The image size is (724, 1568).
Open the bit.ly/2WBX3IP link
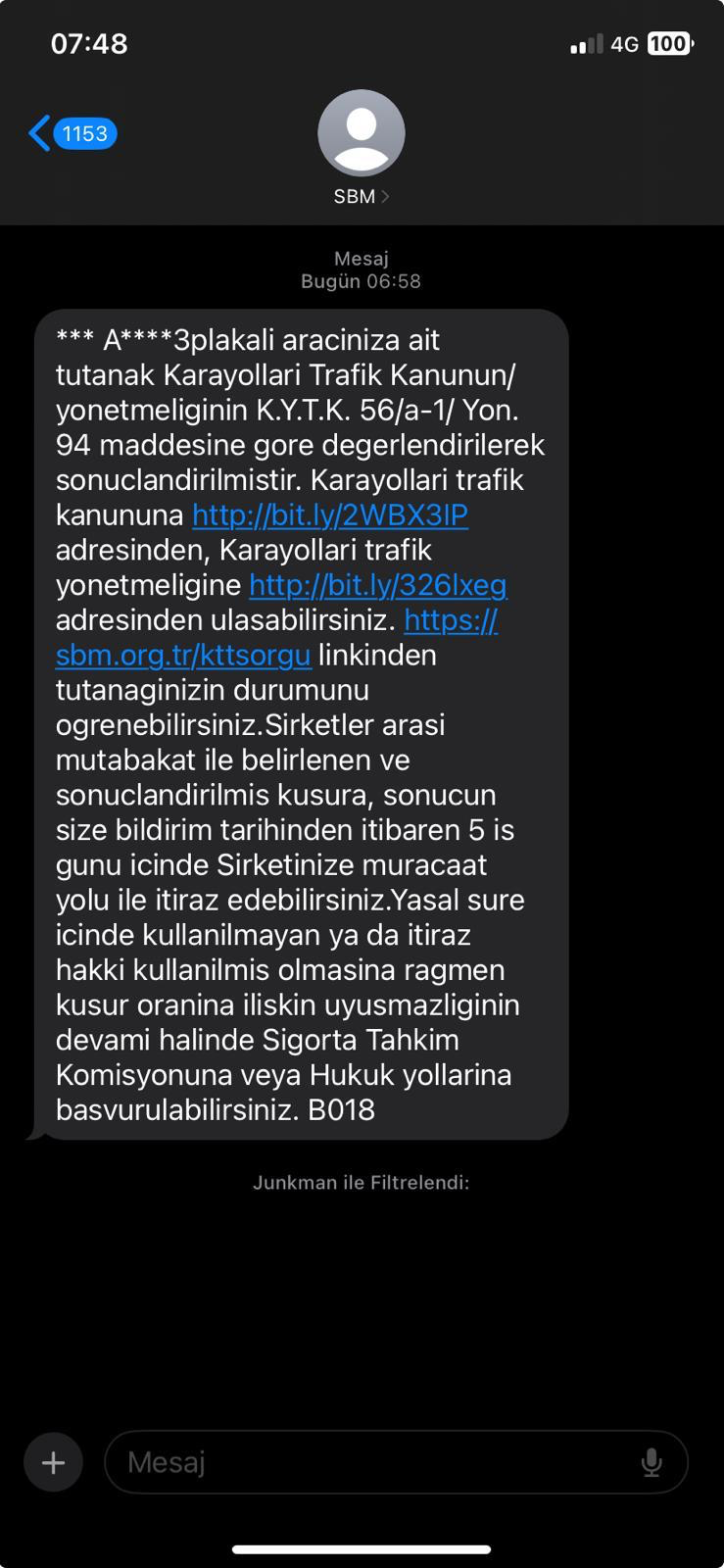click(x=330, y=514)
